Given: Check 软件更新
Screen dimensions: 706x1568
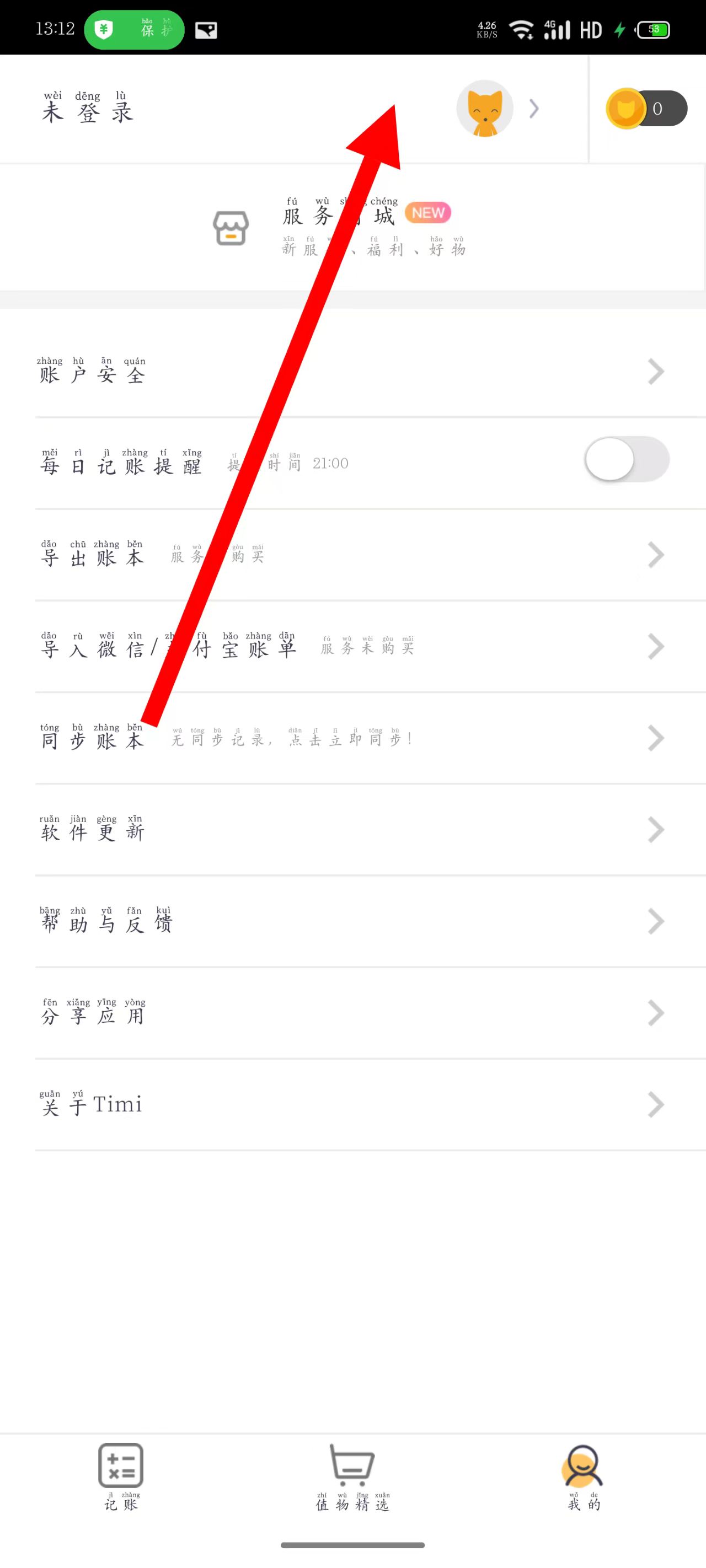Looking at the screenshot, I should click(x=352, y=830).
